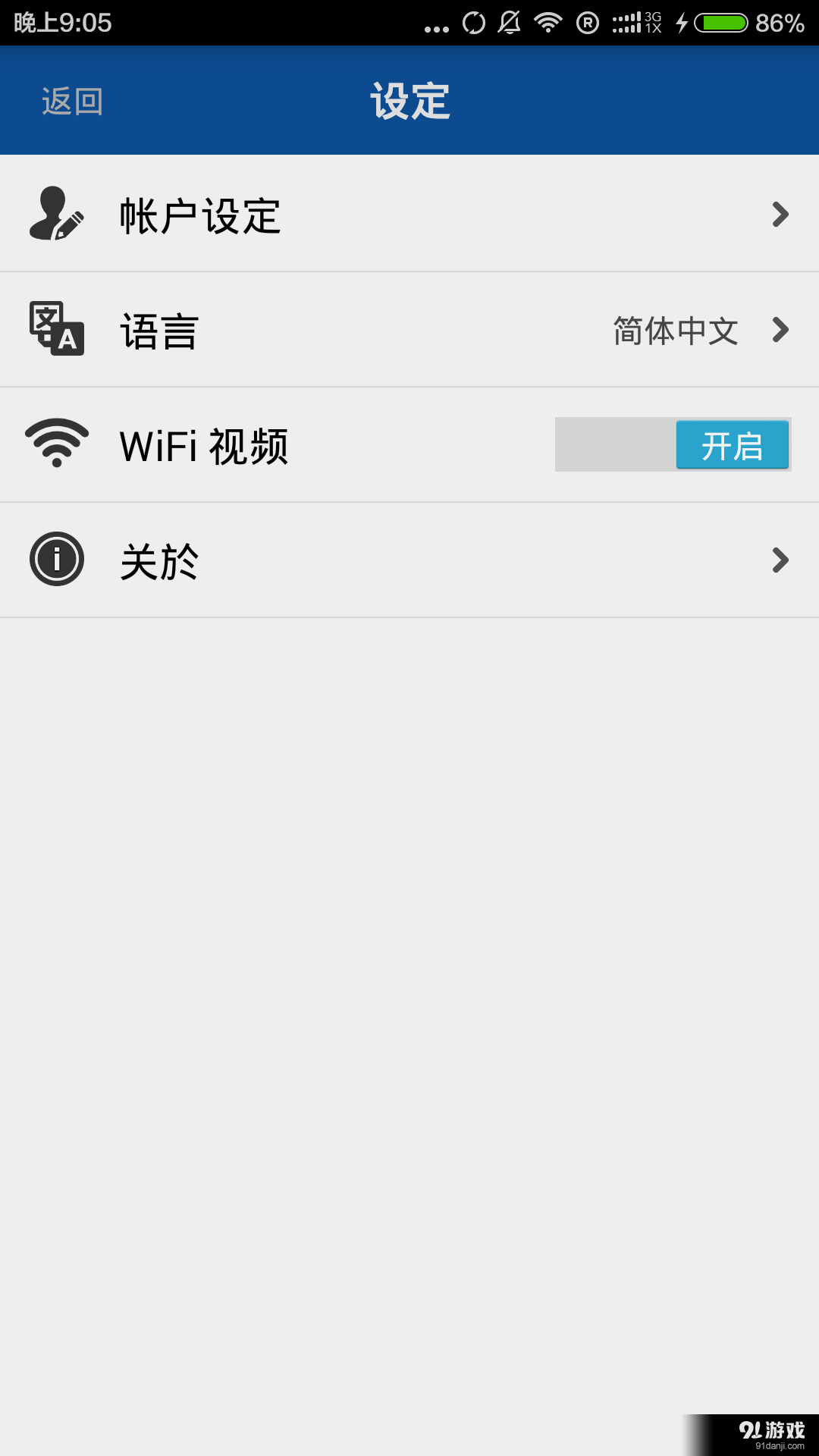Click the language translation icon
819x1456 pixels.
pos(56,329)
